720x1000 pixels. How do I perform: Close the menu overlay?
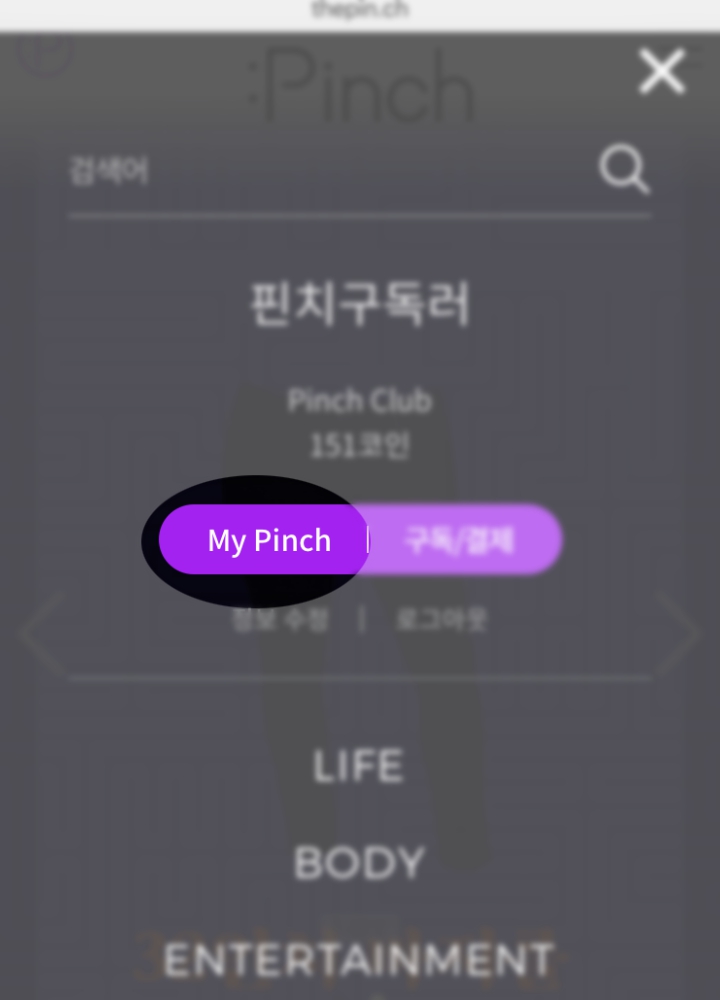(662, 72)
